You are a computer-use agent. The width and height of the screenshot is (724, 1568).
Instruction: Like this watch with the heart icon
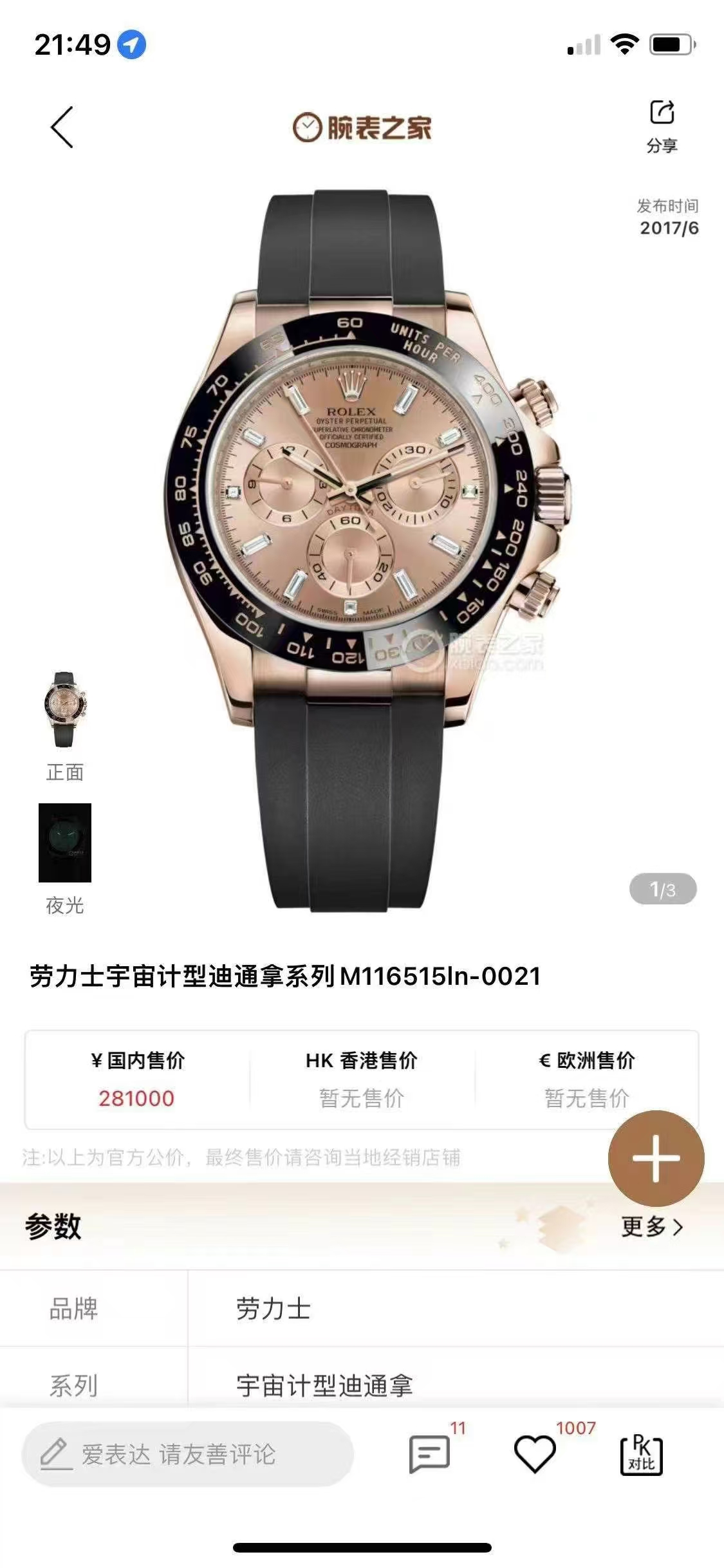click(x=535, y=1455)
